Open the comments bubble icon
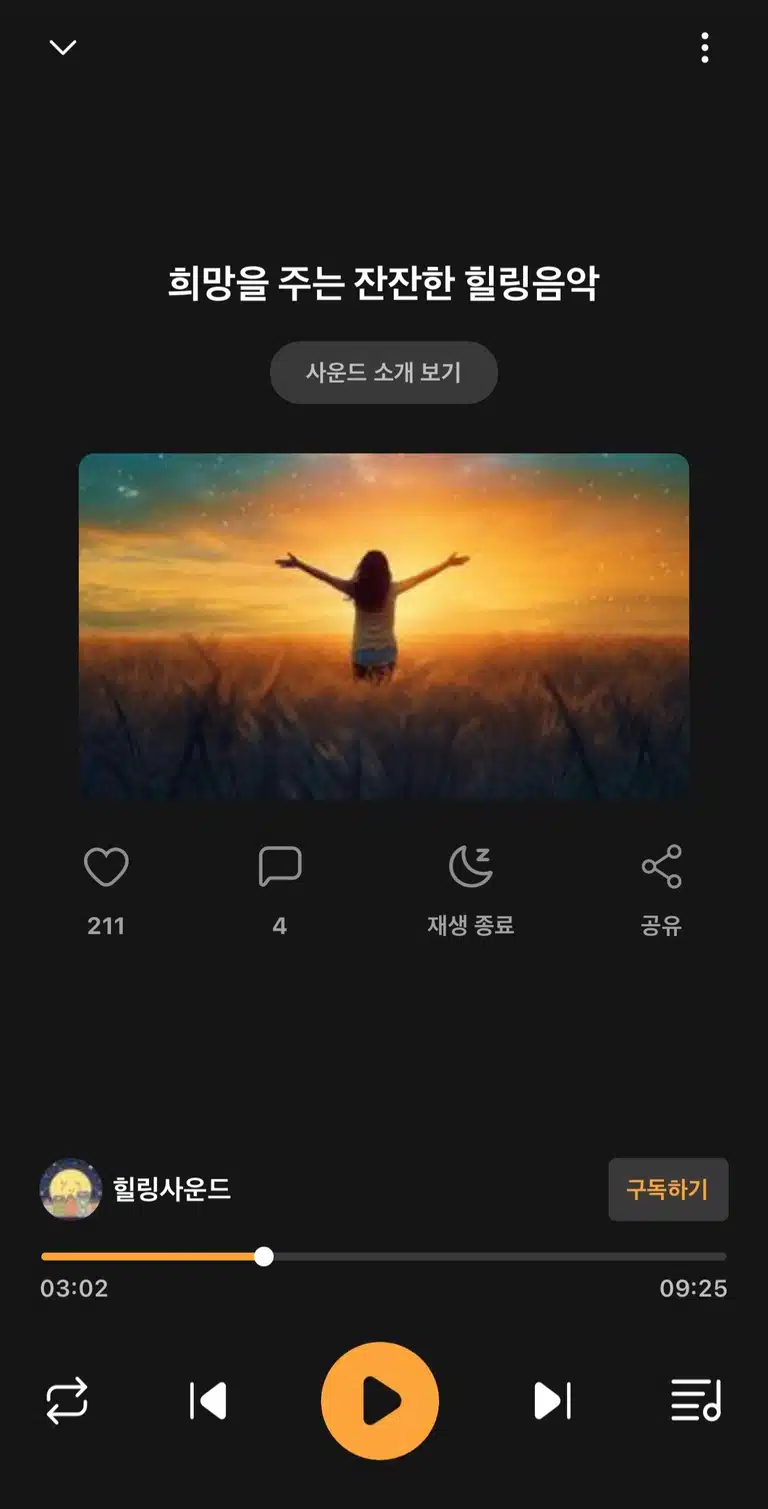This screenshot has height=1509, width=768. (x=280, y=867)
